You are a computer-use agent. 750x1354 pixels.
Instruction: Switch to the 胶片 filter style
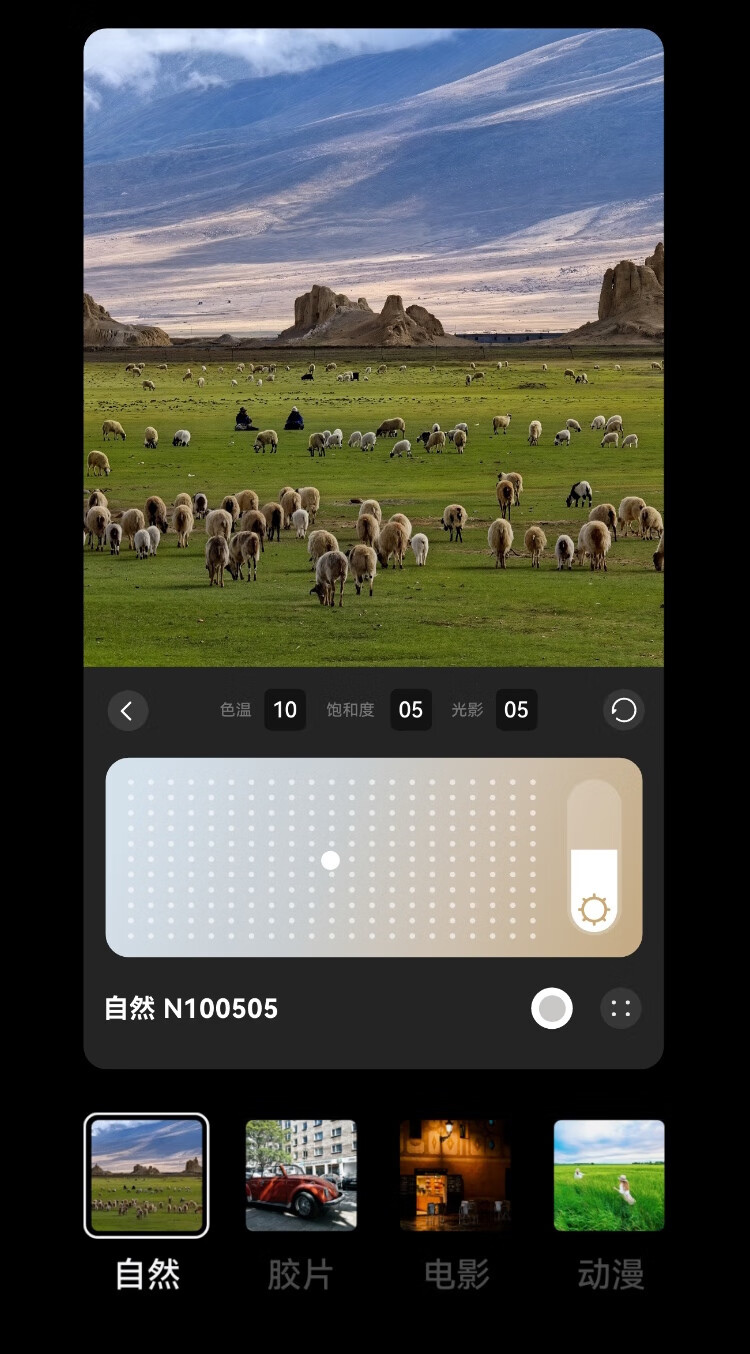(x=301, y=1175)
